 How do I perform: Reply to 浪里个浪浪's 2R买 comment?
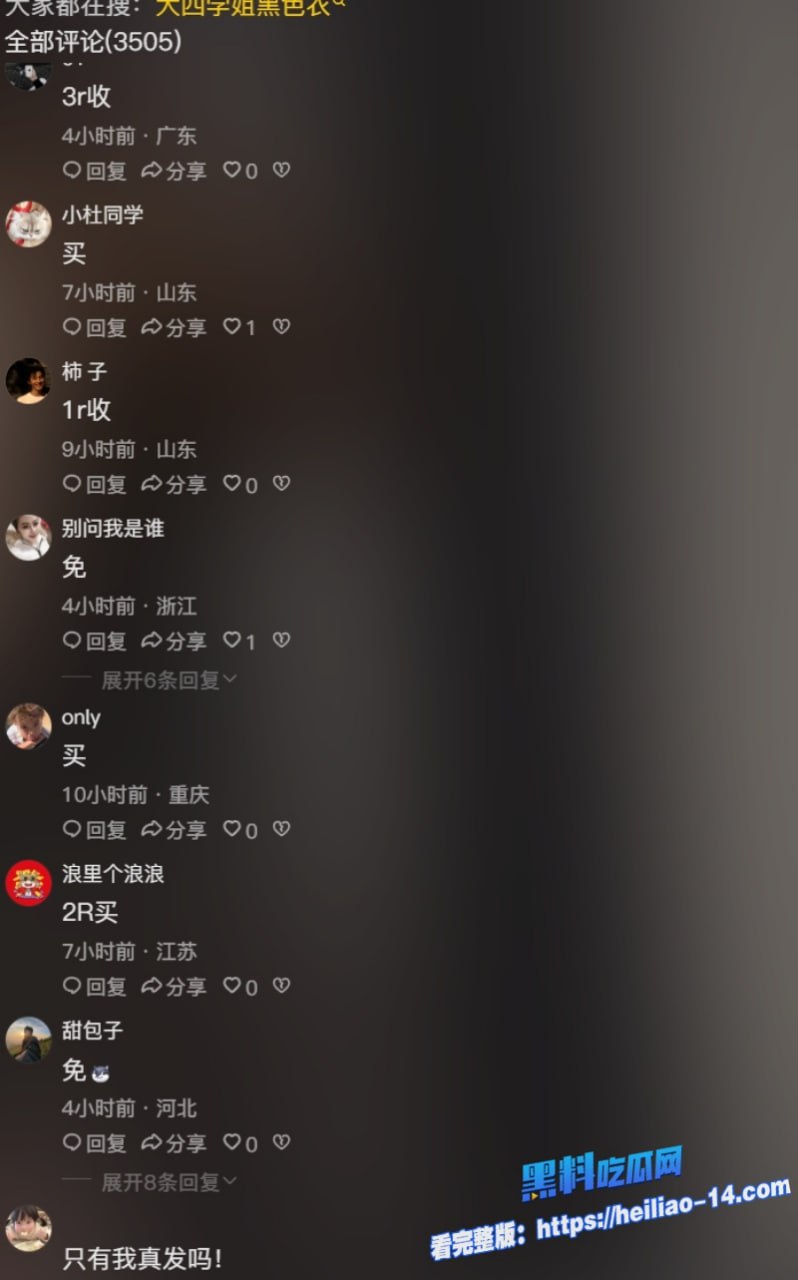pos(95,986)
